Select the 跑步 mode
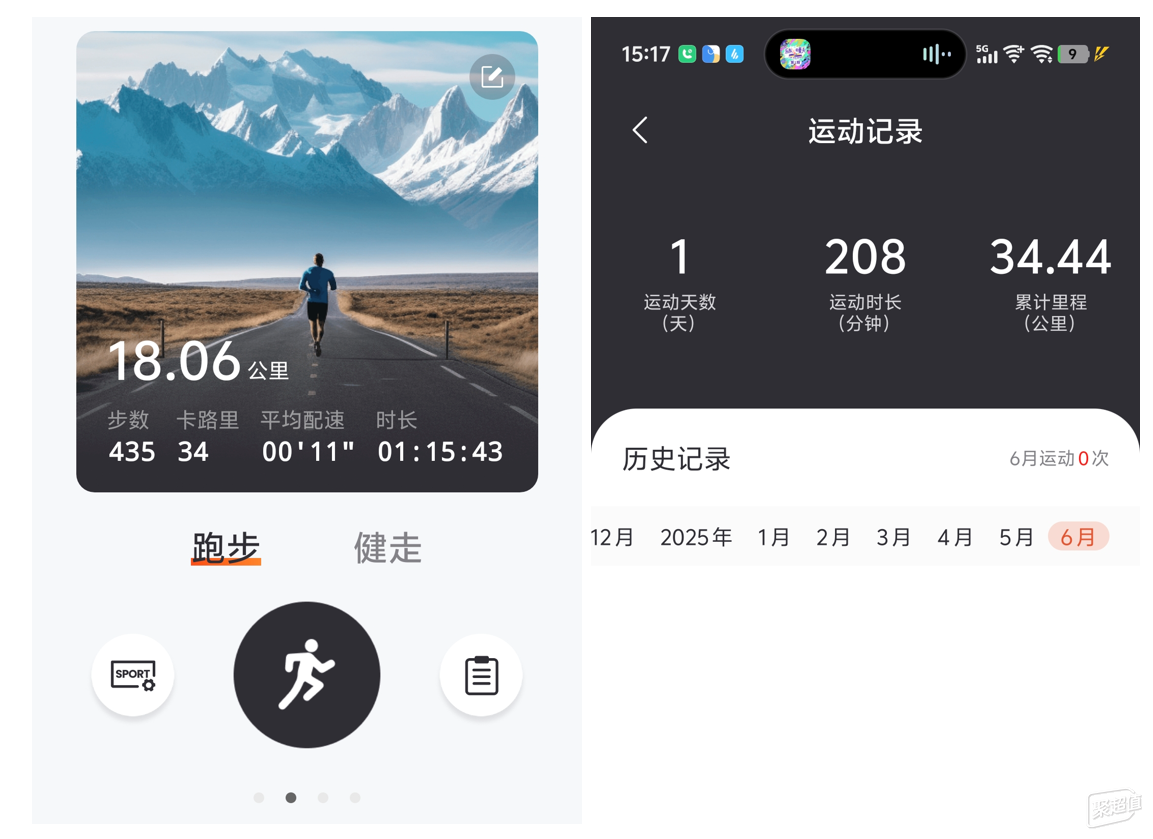Screen dimensions: 1153x839 [x=226, y=548]
